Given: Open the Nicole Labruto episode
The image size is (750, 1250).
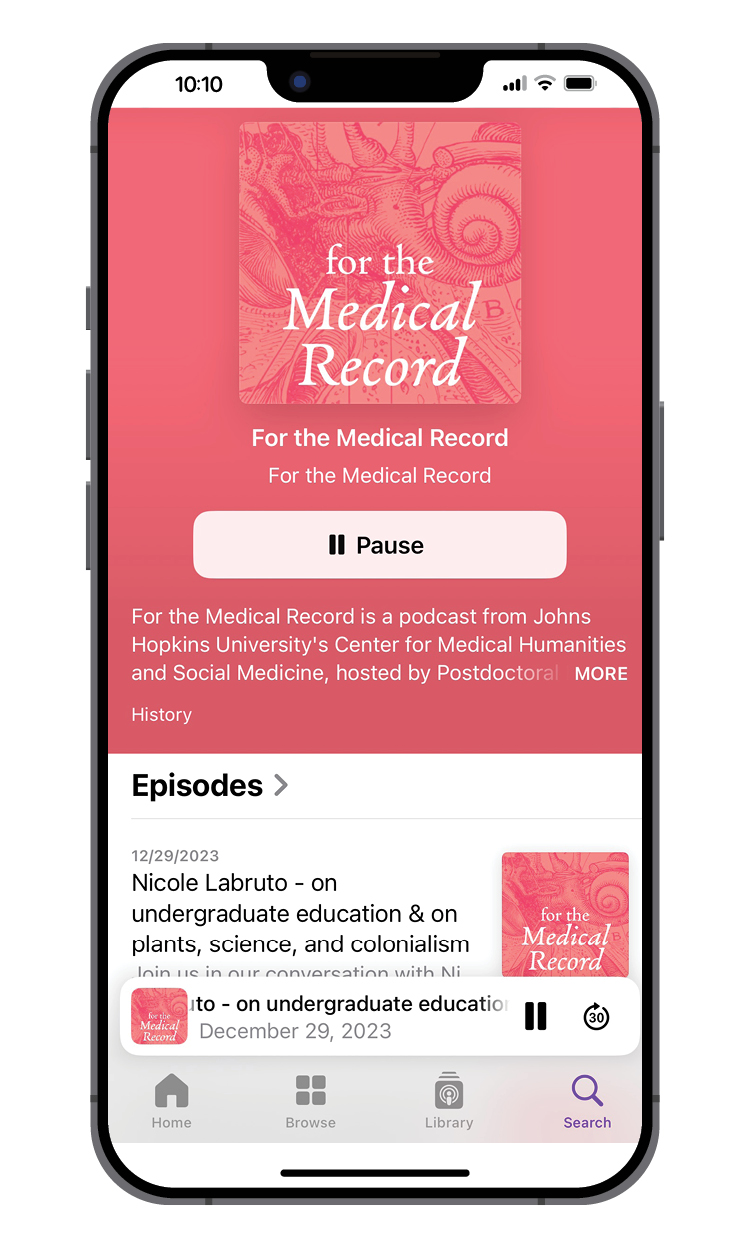Looking at the screenshot, I should 300,913.
